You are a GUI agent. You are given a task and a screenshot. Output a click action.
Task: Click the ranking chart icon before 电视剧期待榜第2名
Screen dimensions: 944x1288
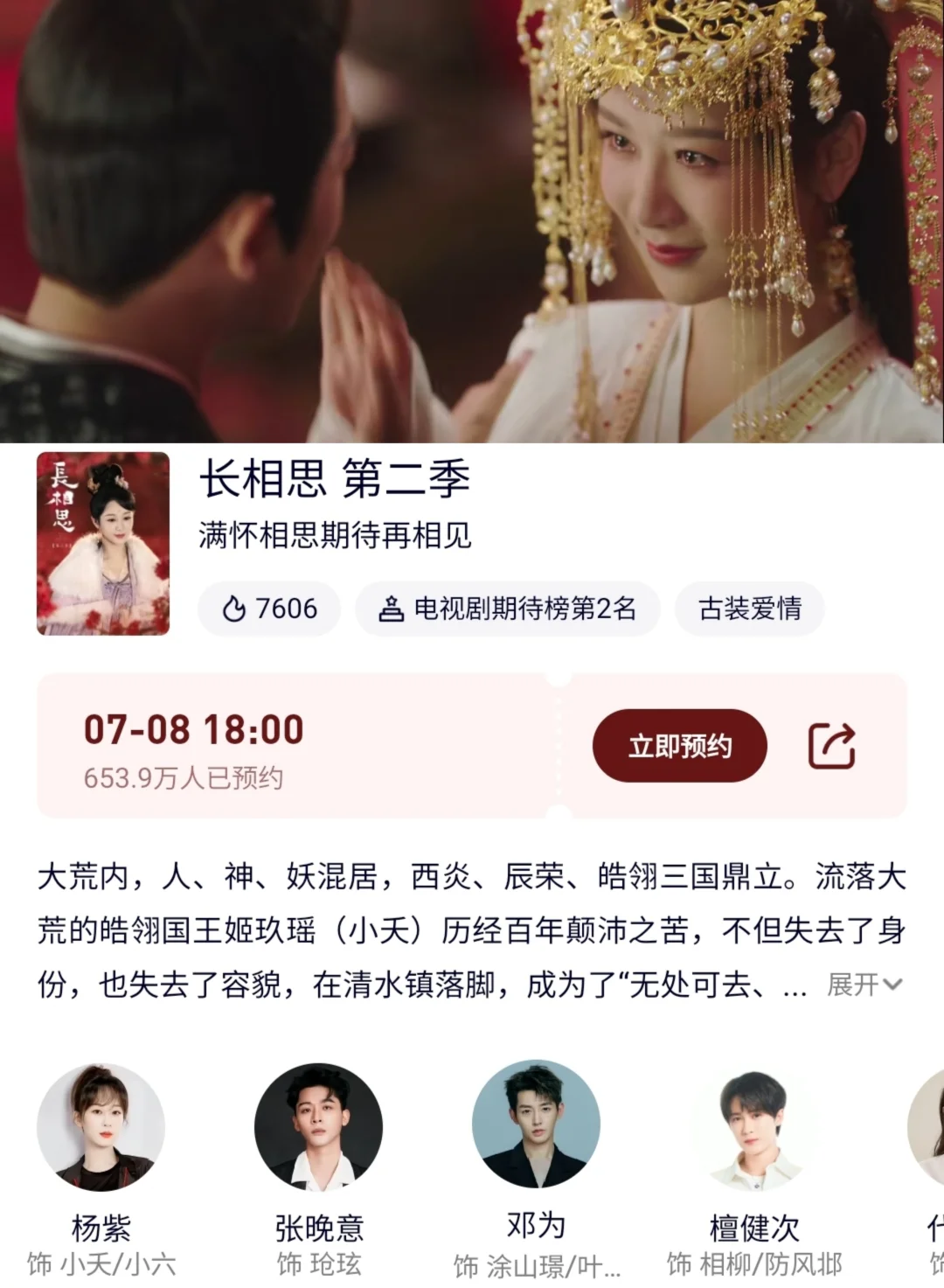pyautogui.click(x=392, y=609)
